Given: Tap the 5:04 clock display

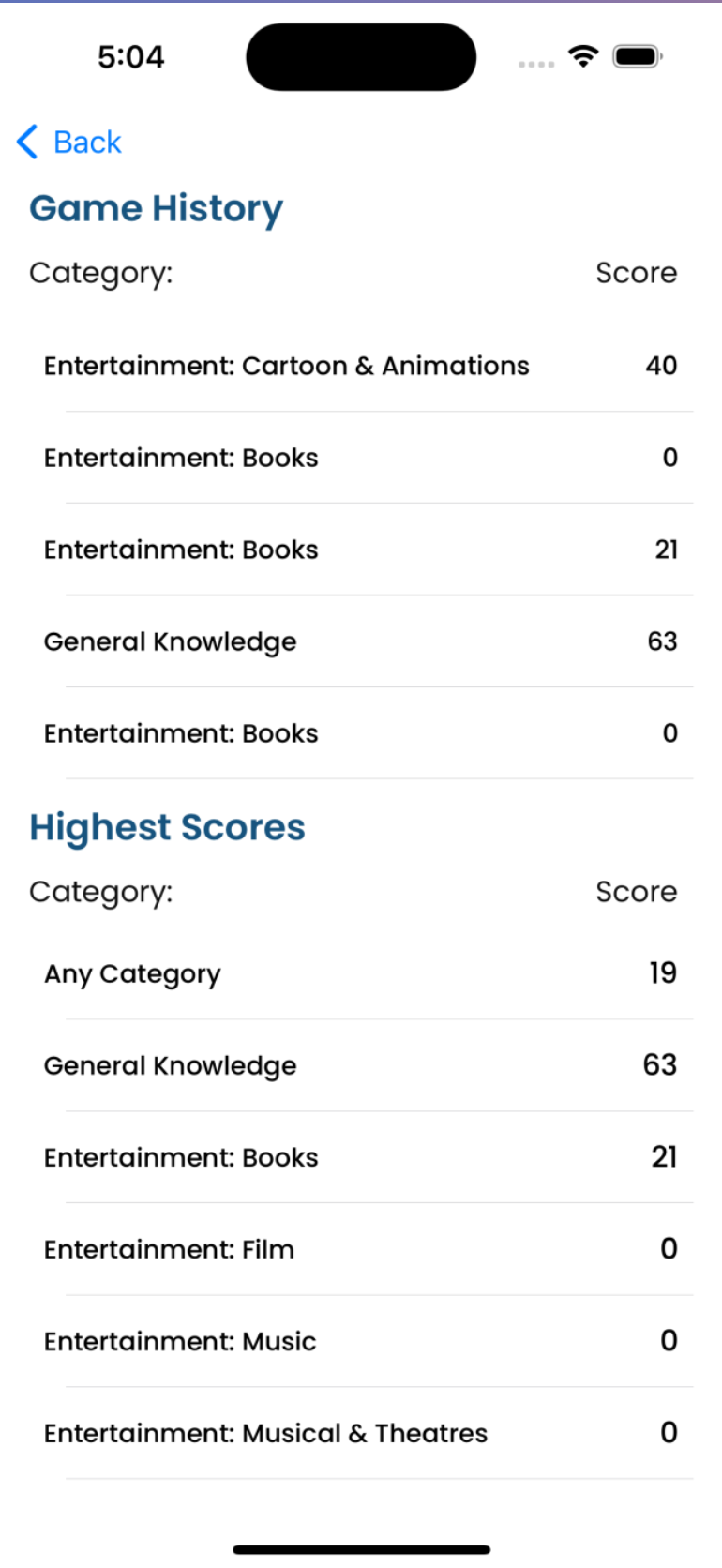Looking at the screenshot, I should tap(131, 55).
